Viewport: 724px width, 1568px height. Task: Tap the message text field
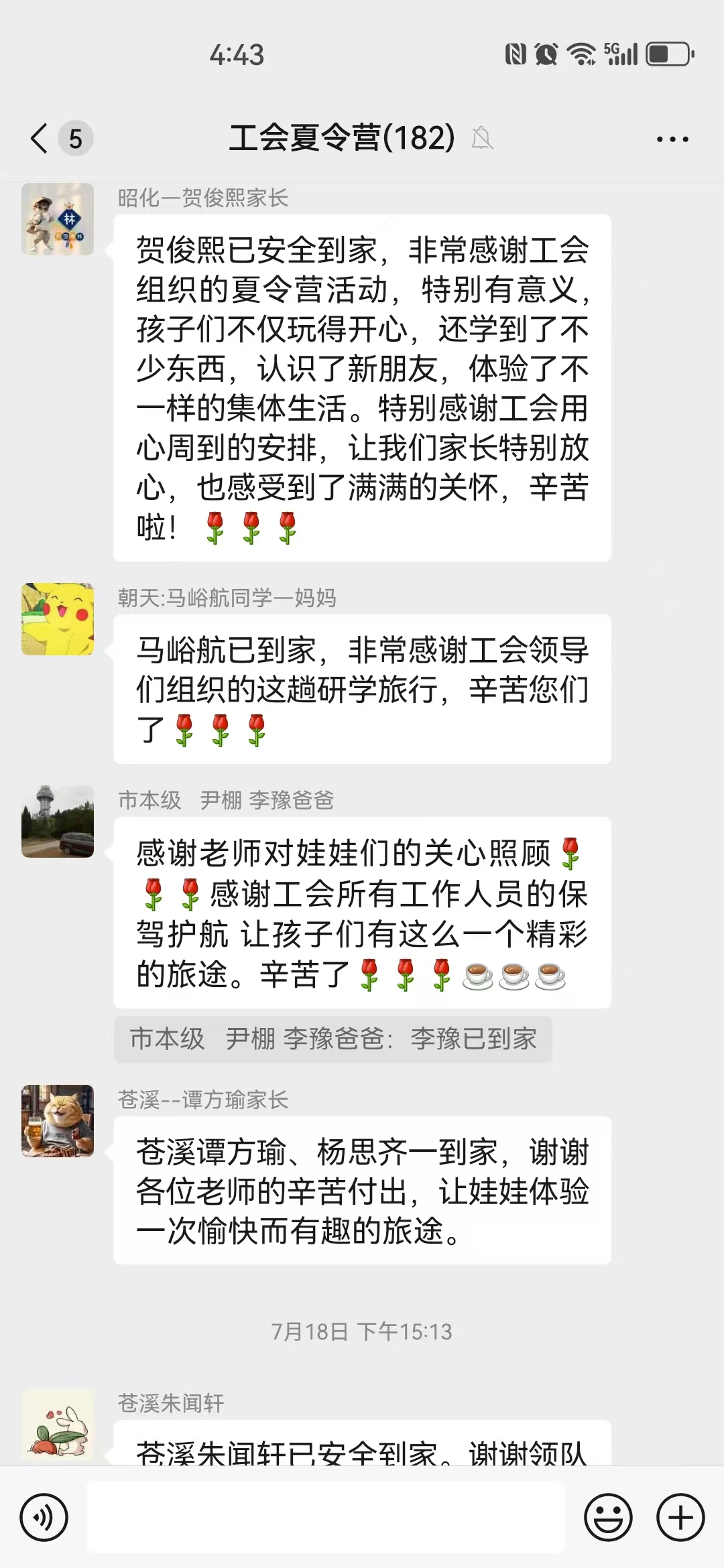click(326, 1517)
